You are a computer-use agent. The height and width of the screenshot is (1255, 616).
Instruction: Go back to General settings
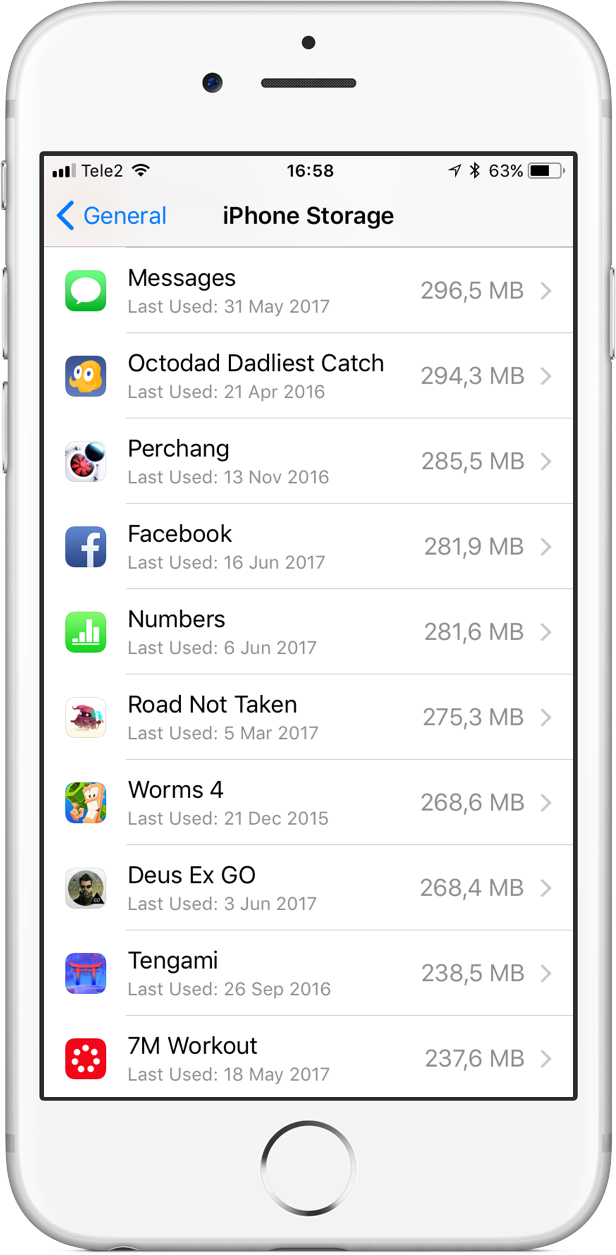pyautogui.click(x=111, y=216)
